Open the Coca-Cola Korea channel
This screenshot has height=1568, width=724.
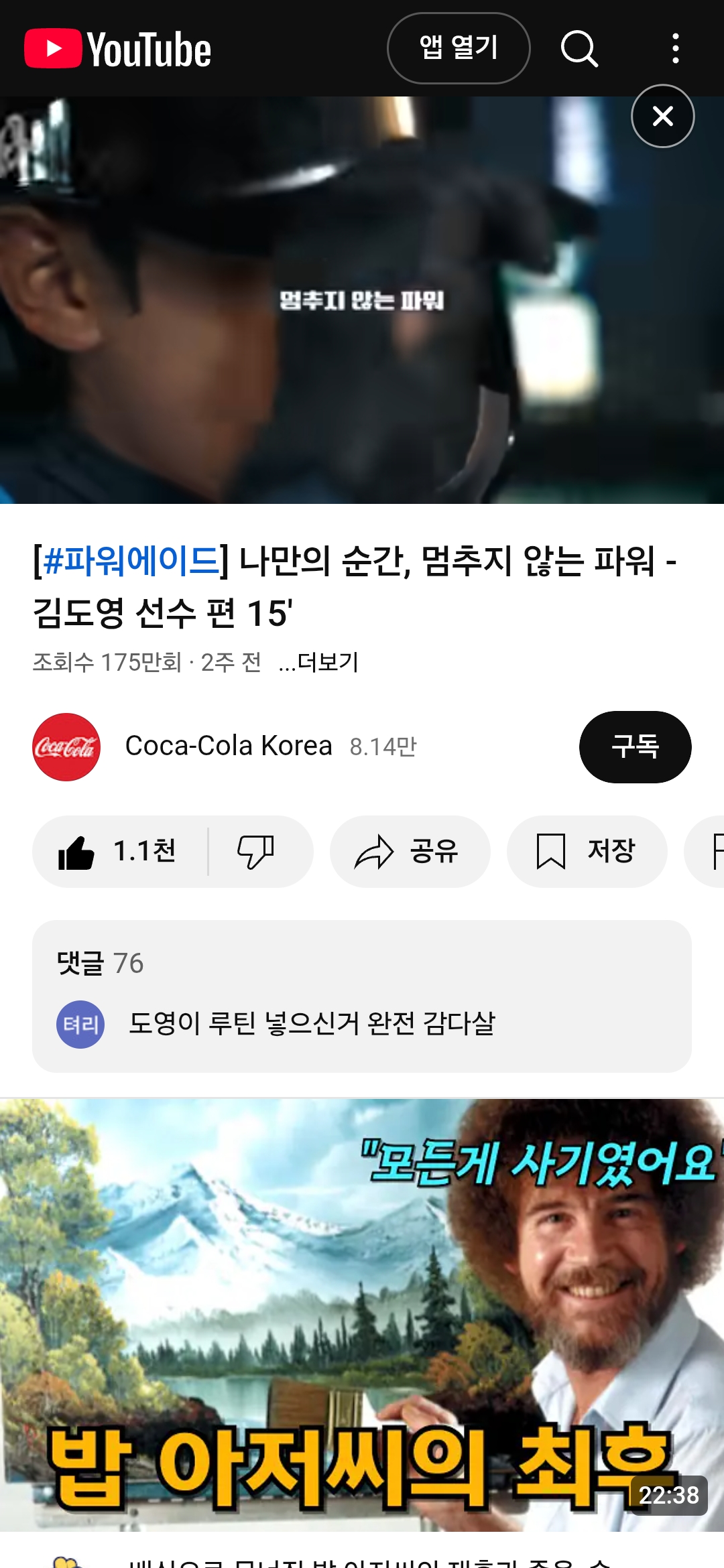click(228, 746)
